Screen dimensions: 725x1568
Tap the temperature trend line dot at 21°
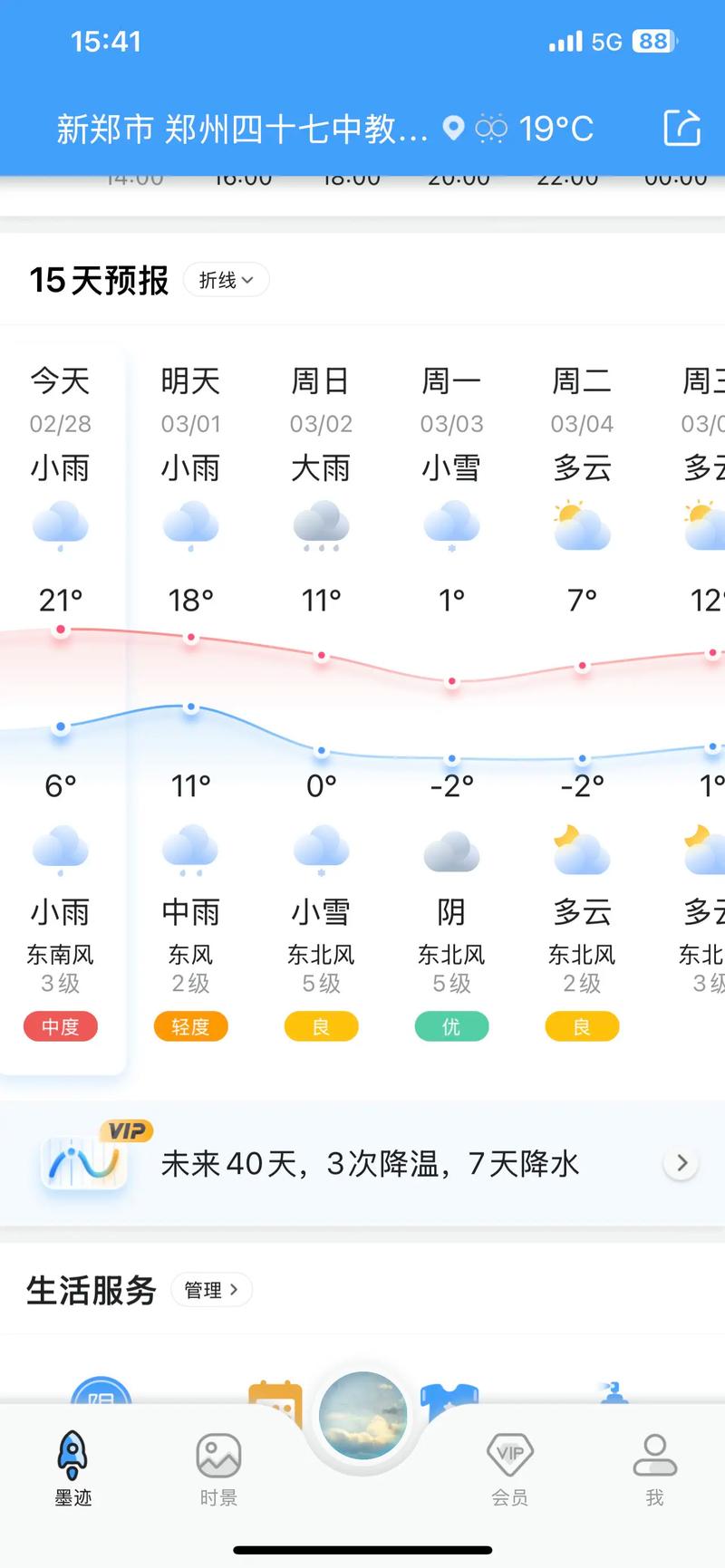(x=60, y=630)
